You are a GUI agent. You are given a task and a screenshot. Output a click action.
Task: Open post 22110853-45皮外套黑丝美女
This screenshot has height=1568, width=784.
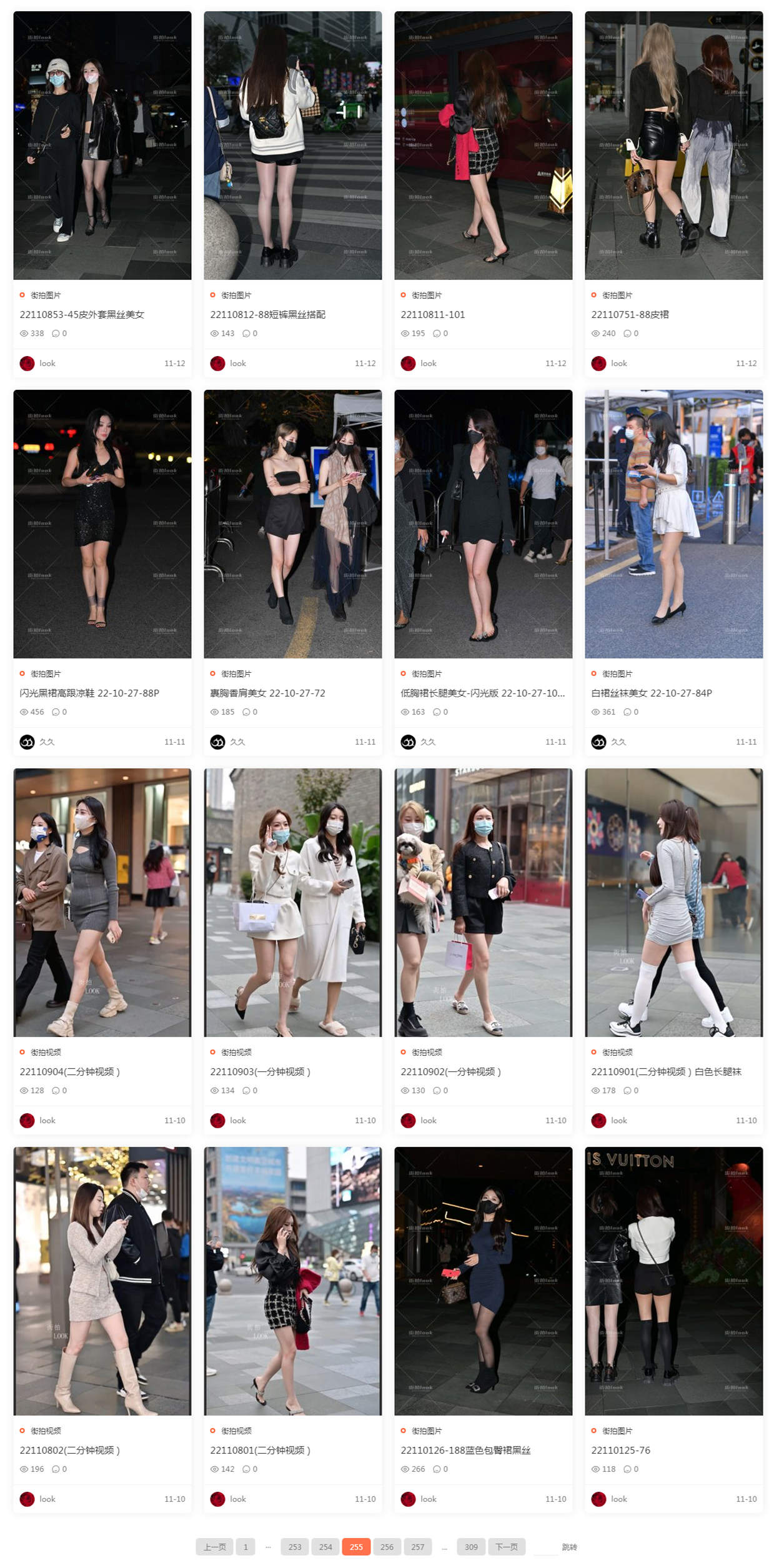click(82, 315)
